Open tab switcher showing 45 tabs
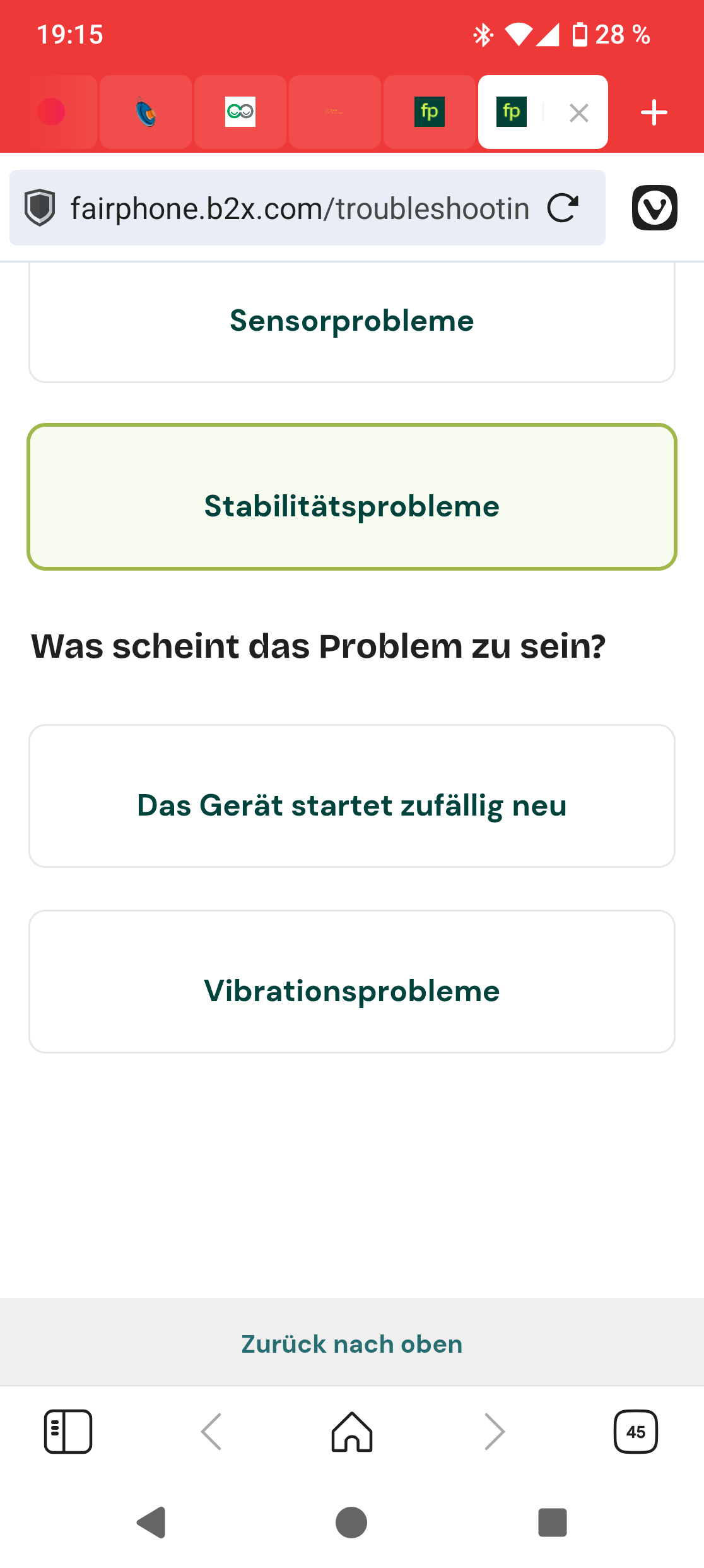704x1568 pixels. 635,1432
